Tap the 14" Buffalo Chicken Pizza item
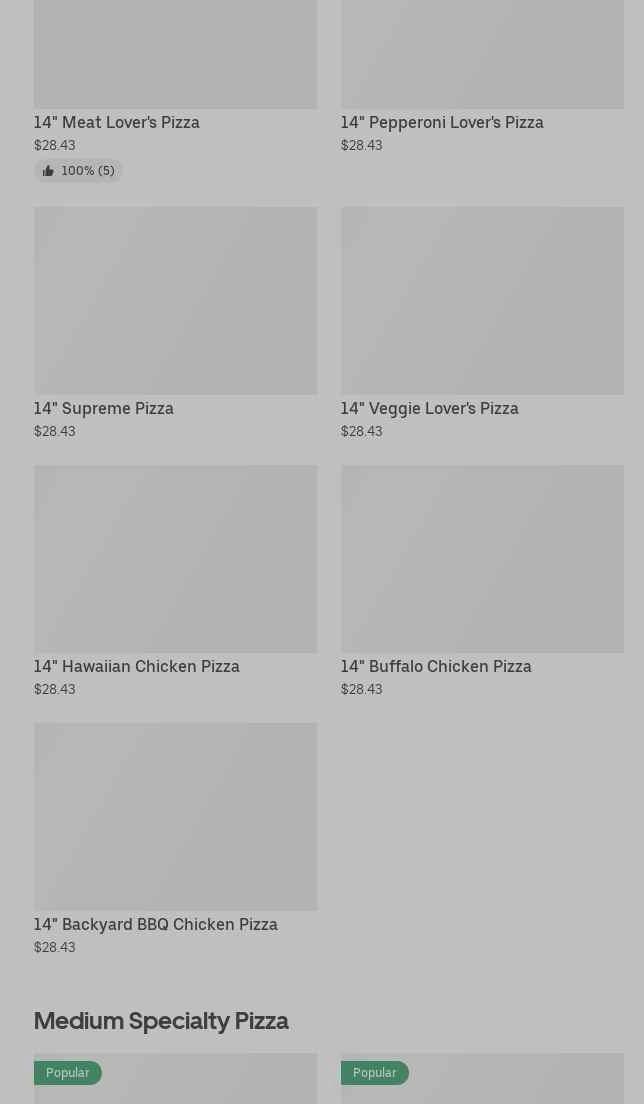Screen dimensions: 644x1104 click(x=436, y=666)
